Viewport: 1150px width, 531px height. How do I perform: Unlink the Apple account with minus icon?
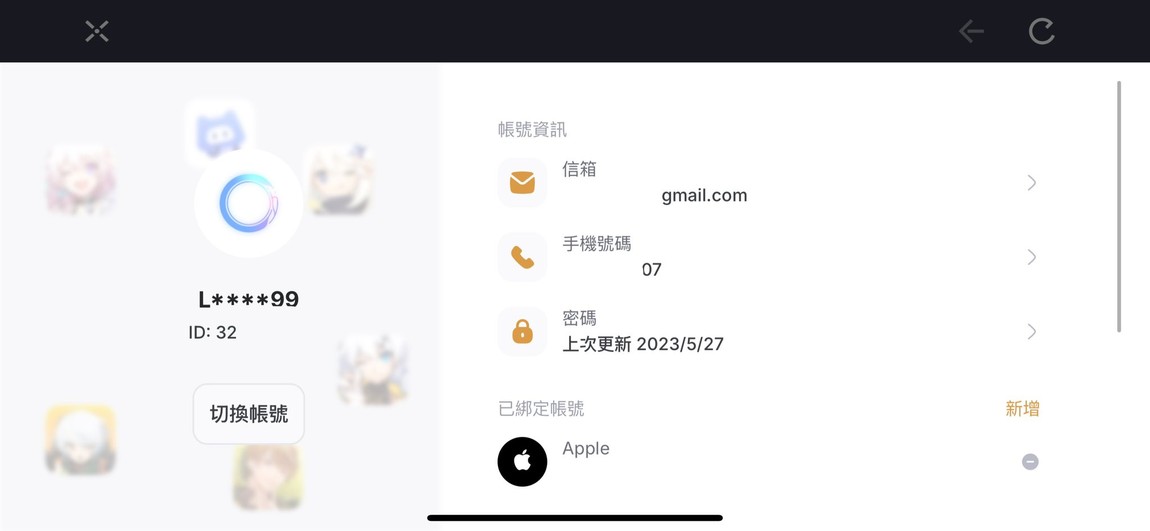click(x=1030, y=462)
